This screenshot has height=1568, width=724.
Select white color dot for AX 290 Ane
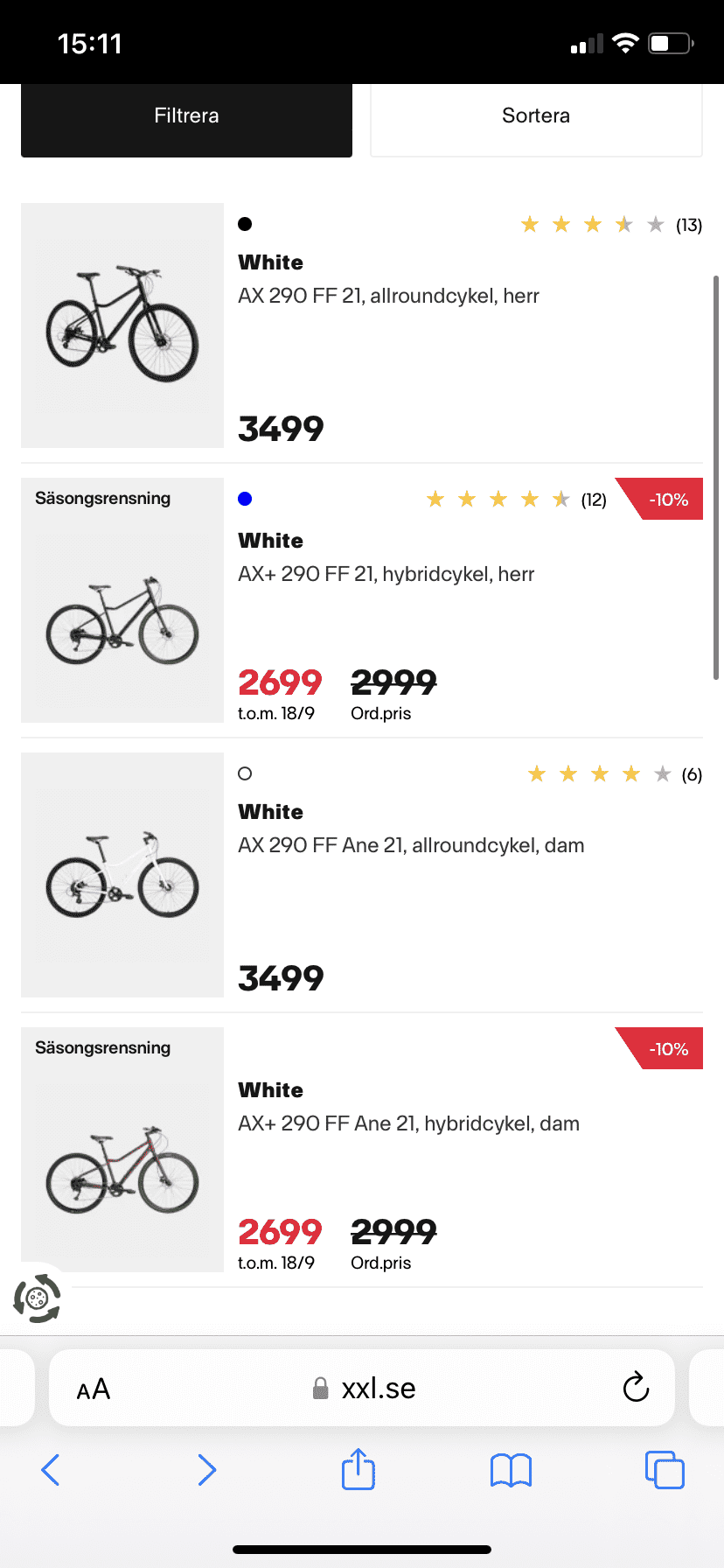point(245,773)
